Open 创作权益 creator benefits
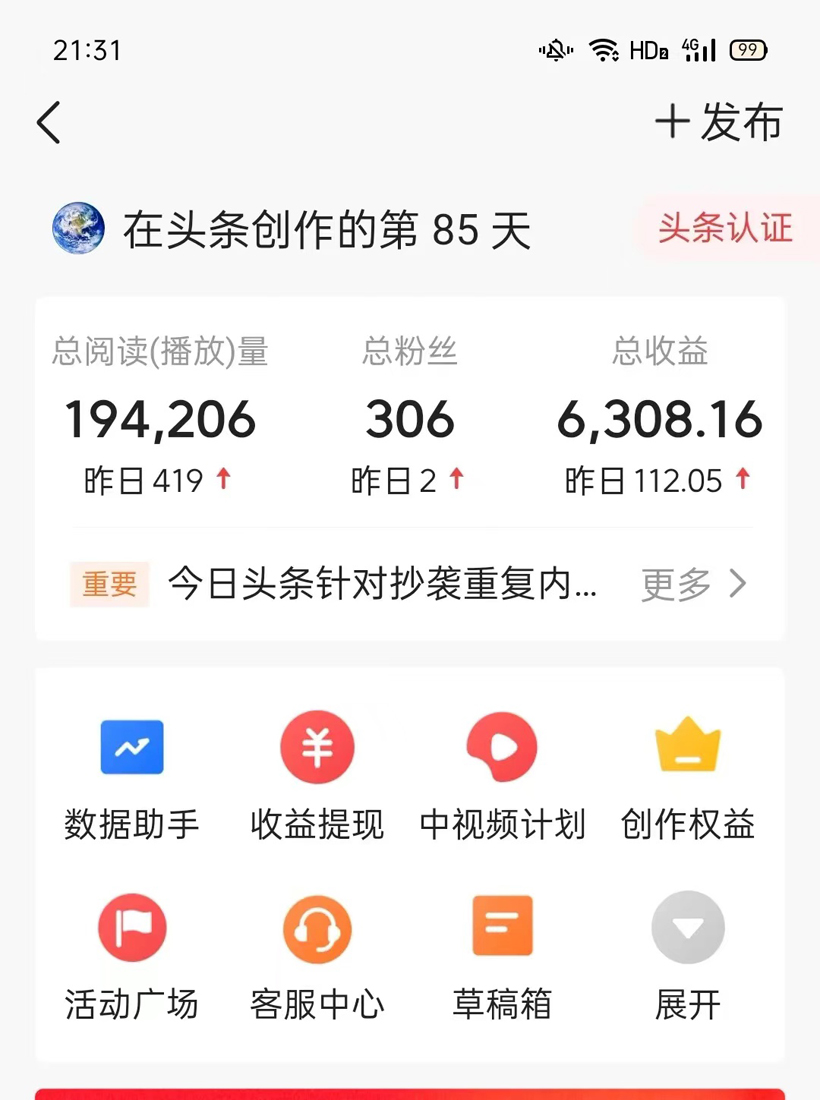The image size is (820, 1100). pos(687,775)
